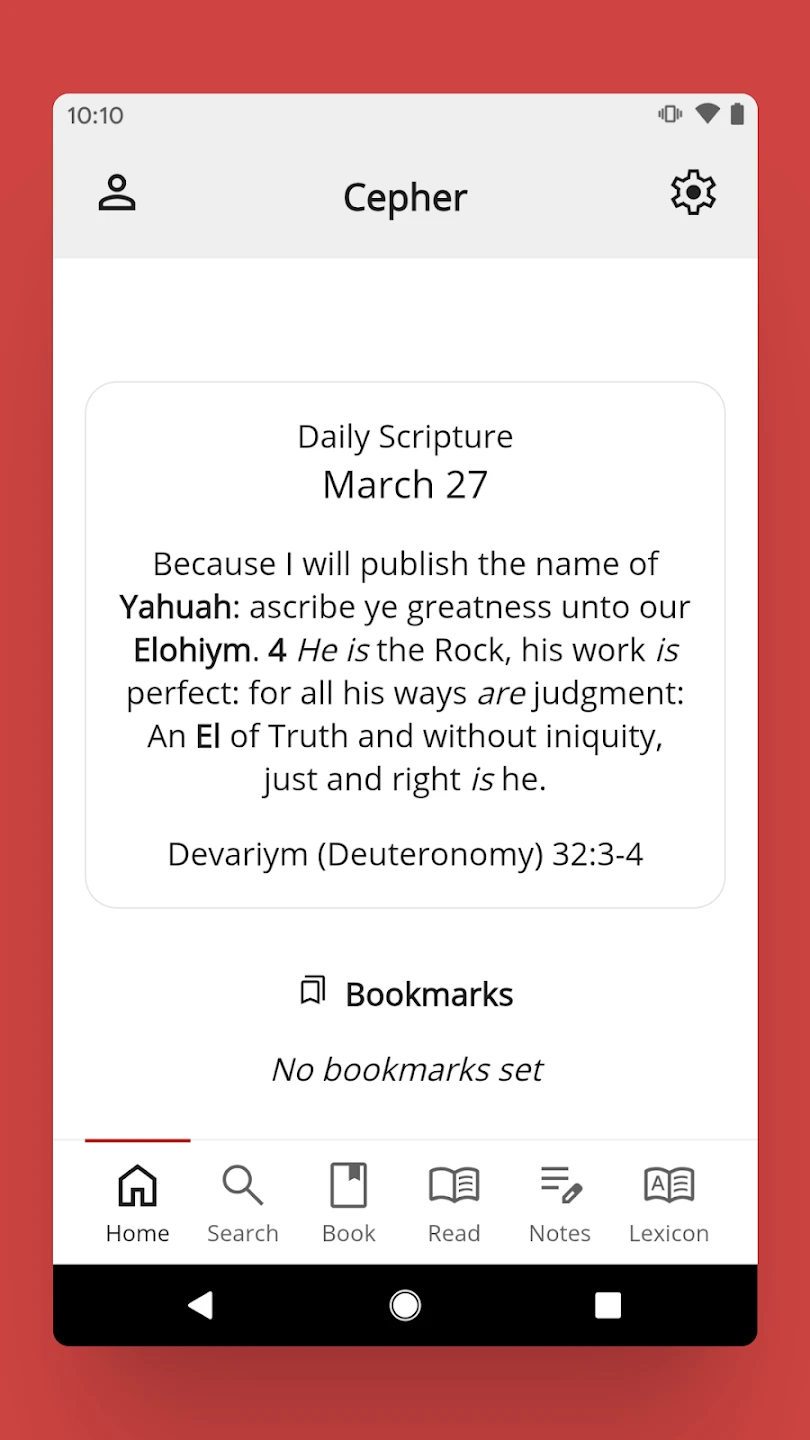Open the user profile icon
The height and width of the screenshot is (1440, 810).
click(117, 193)
